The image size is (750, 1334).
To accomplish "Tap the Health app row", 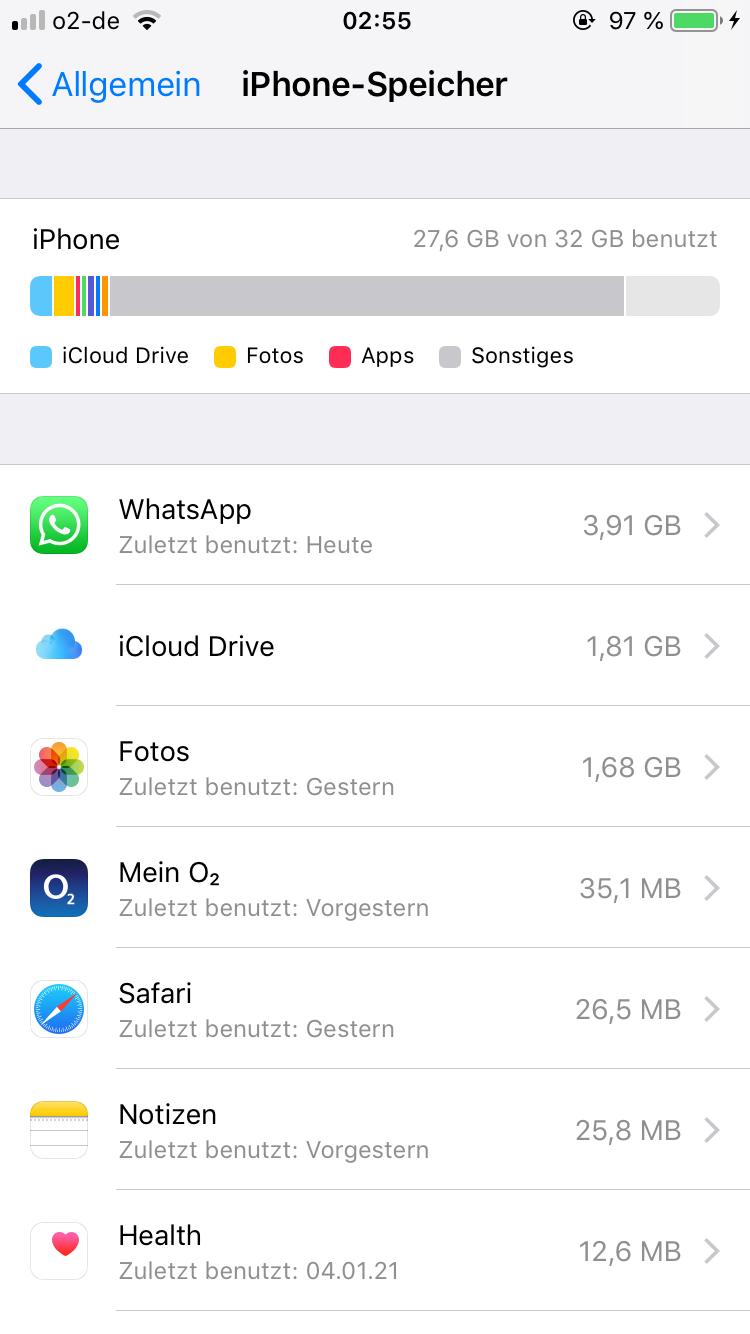I will tap(375, 1251).
